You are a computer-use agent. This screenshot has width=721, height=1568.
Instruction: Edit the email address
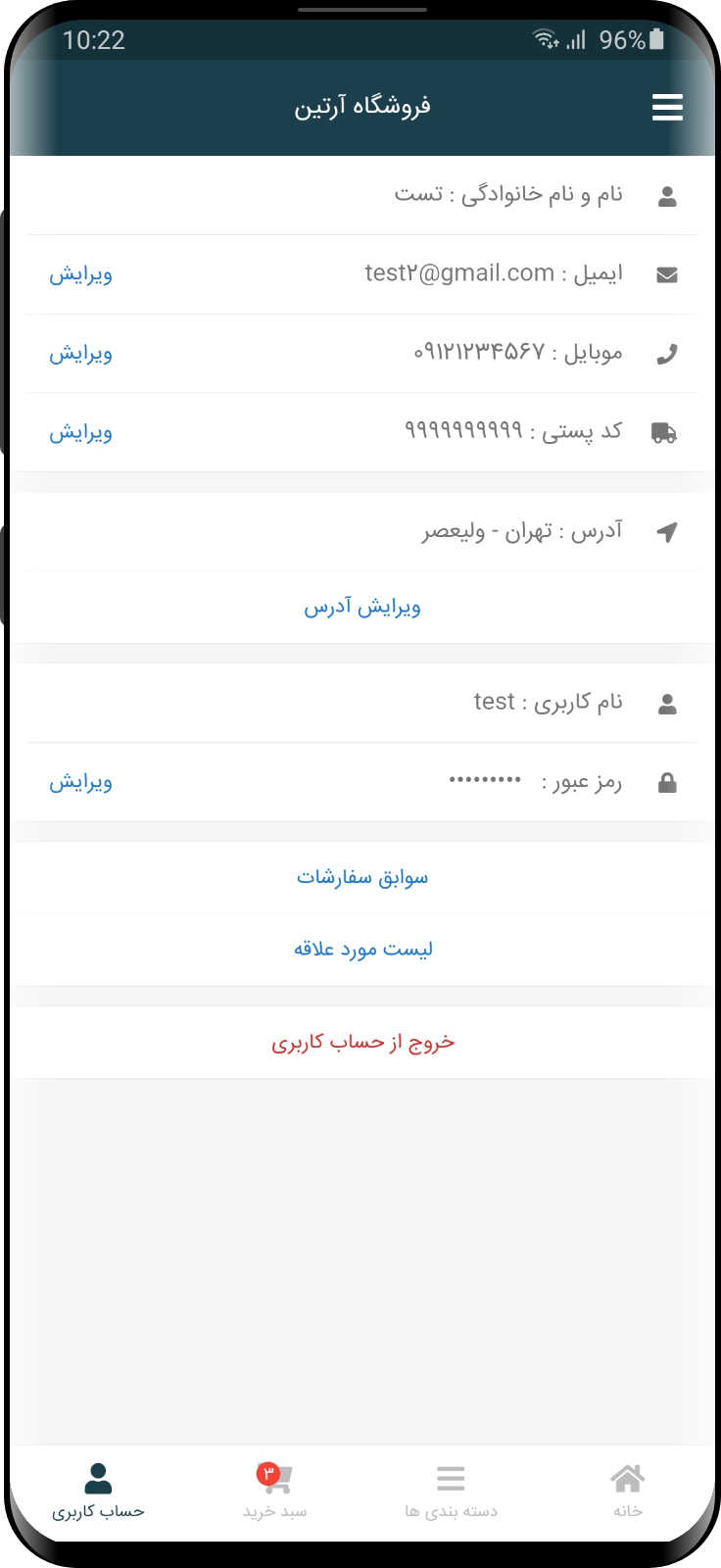click(81, 274)
